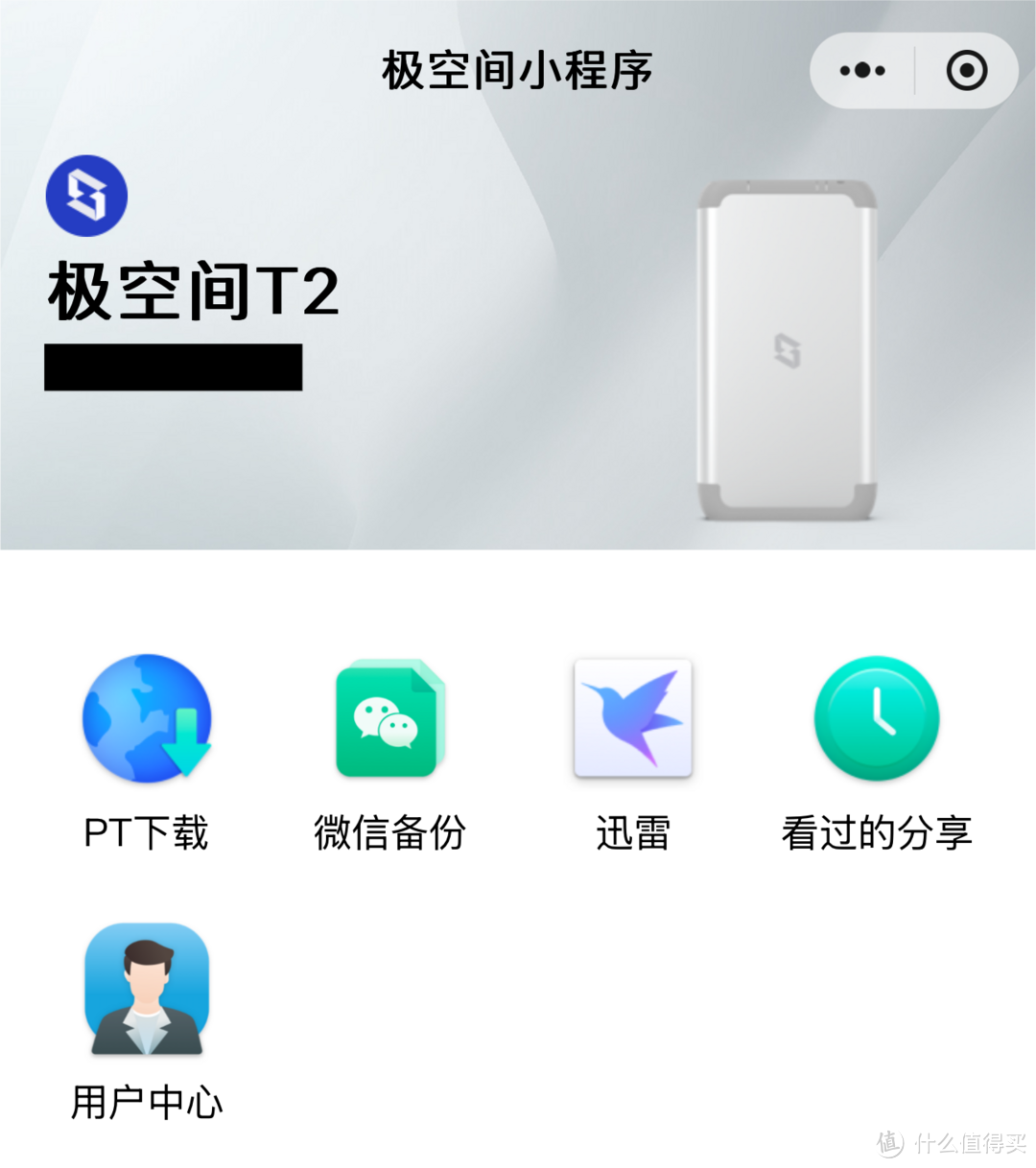Open the 看过的分享 clock icon

pos(876,717)
